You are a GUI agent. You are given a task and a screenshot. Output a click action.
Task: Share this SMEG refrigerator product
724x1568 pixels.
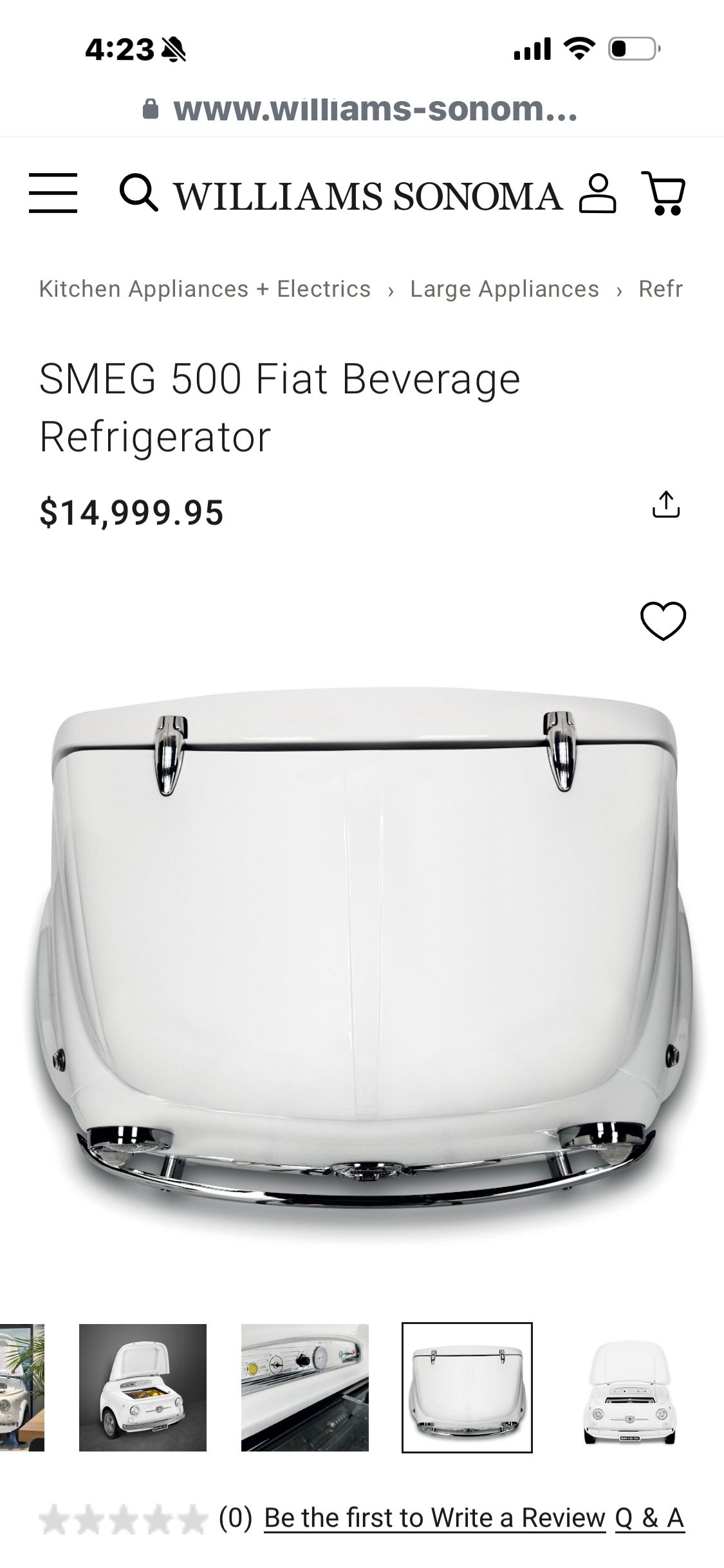click(665, 505)
